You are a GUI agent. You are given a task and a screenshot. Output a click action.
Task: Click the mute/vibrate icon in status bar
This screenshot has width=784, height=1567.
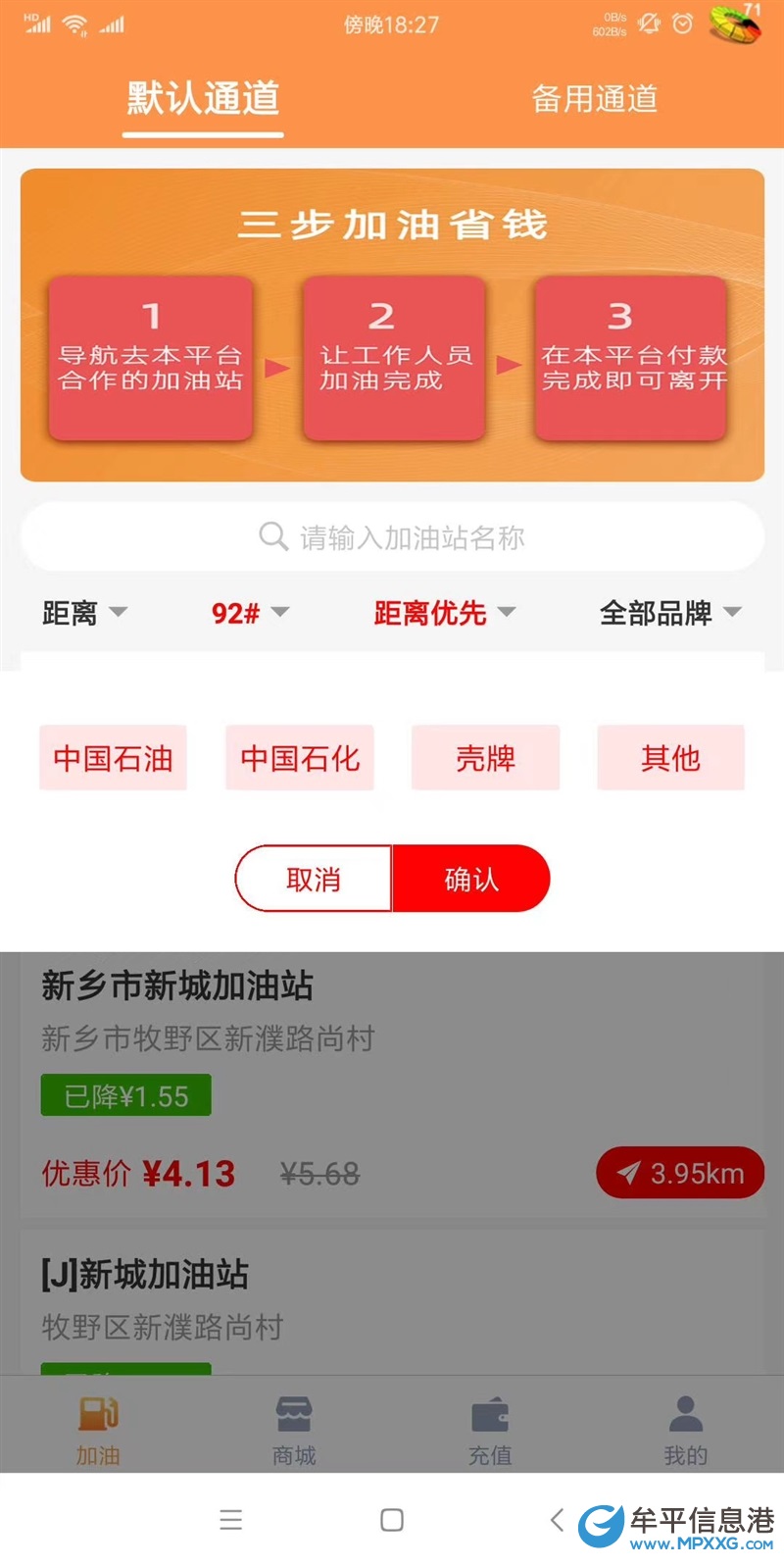(647, 25)
